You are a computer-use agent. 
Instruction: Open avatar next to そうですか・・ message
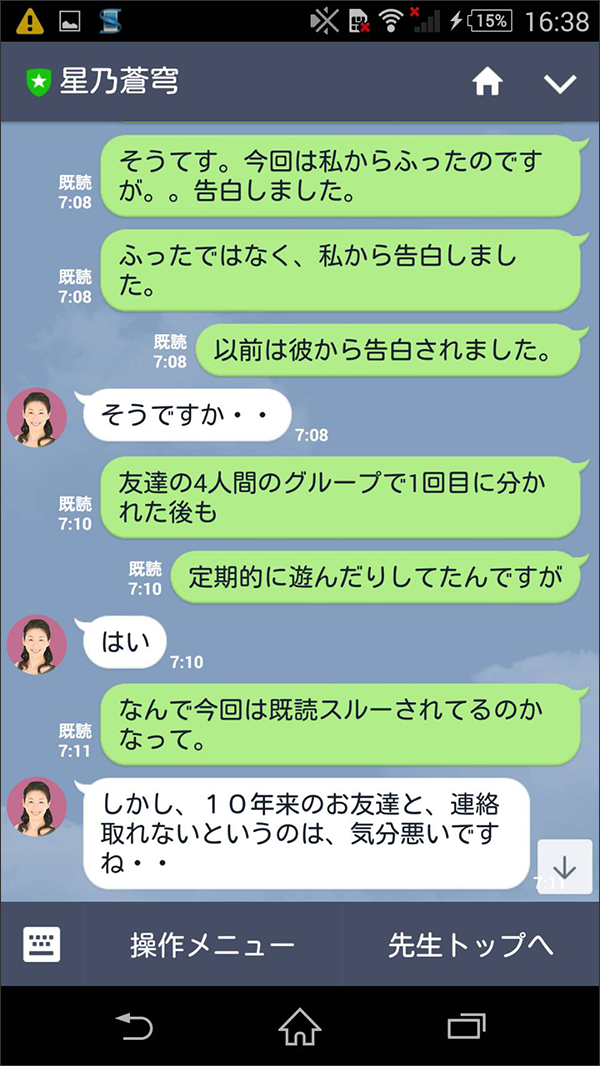pos(37,418)
